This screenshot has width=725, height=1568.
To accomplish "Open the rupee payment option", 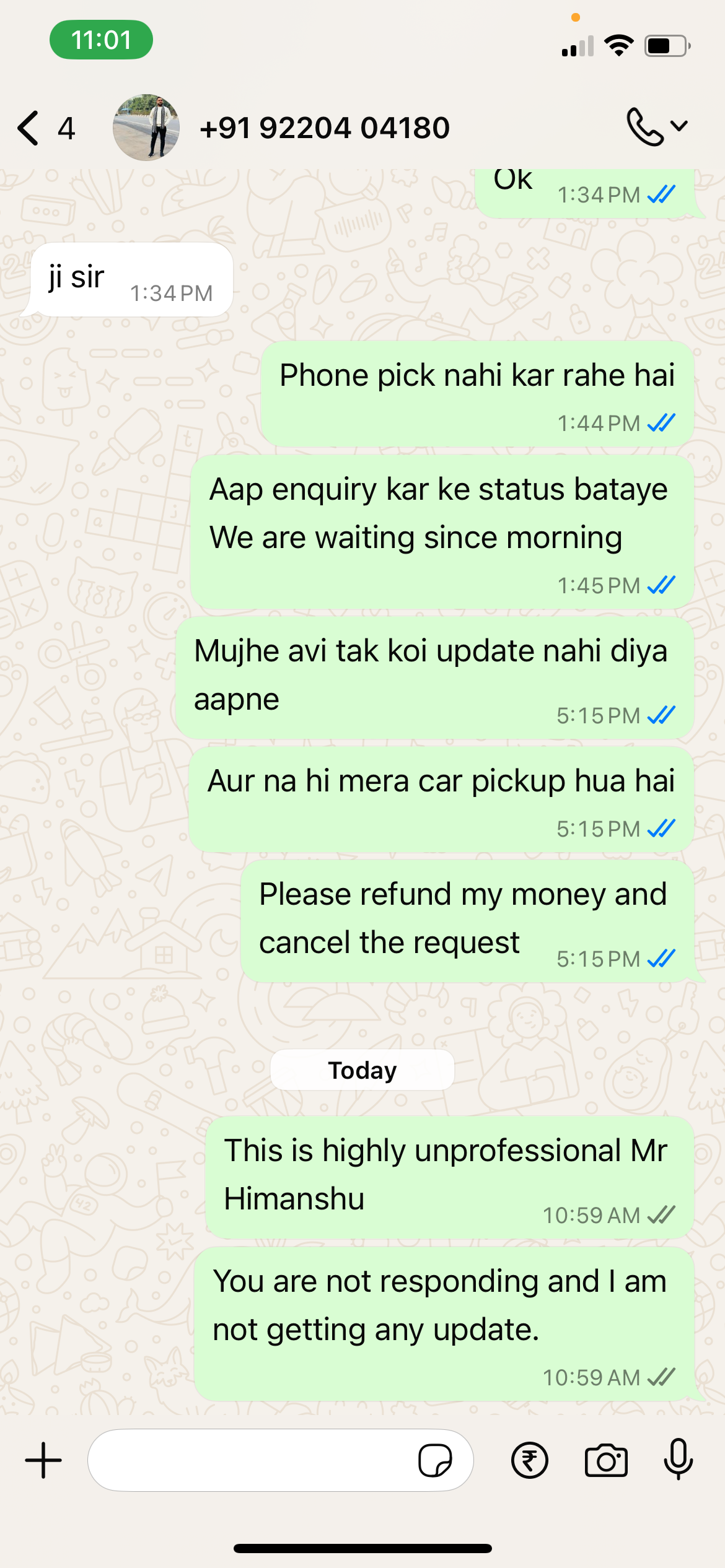I will coord(529,1460).
